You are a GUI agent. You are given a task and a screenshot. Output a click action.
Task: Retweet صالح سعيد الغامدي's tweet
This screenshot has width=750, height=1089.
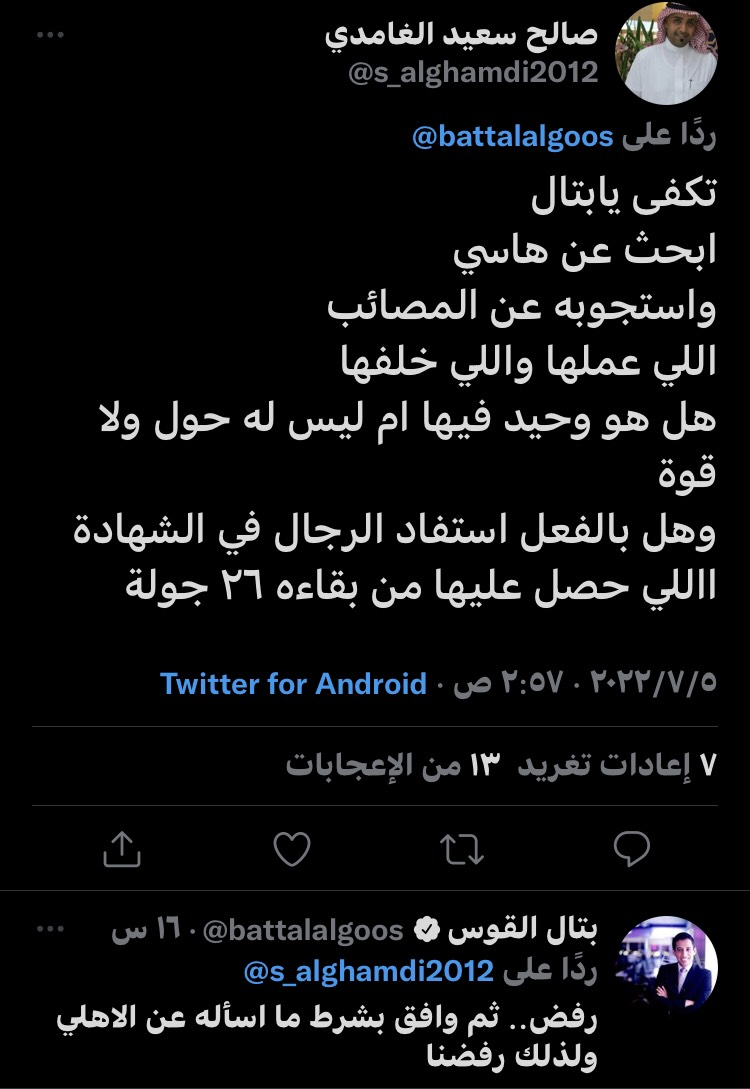[462, 849]
